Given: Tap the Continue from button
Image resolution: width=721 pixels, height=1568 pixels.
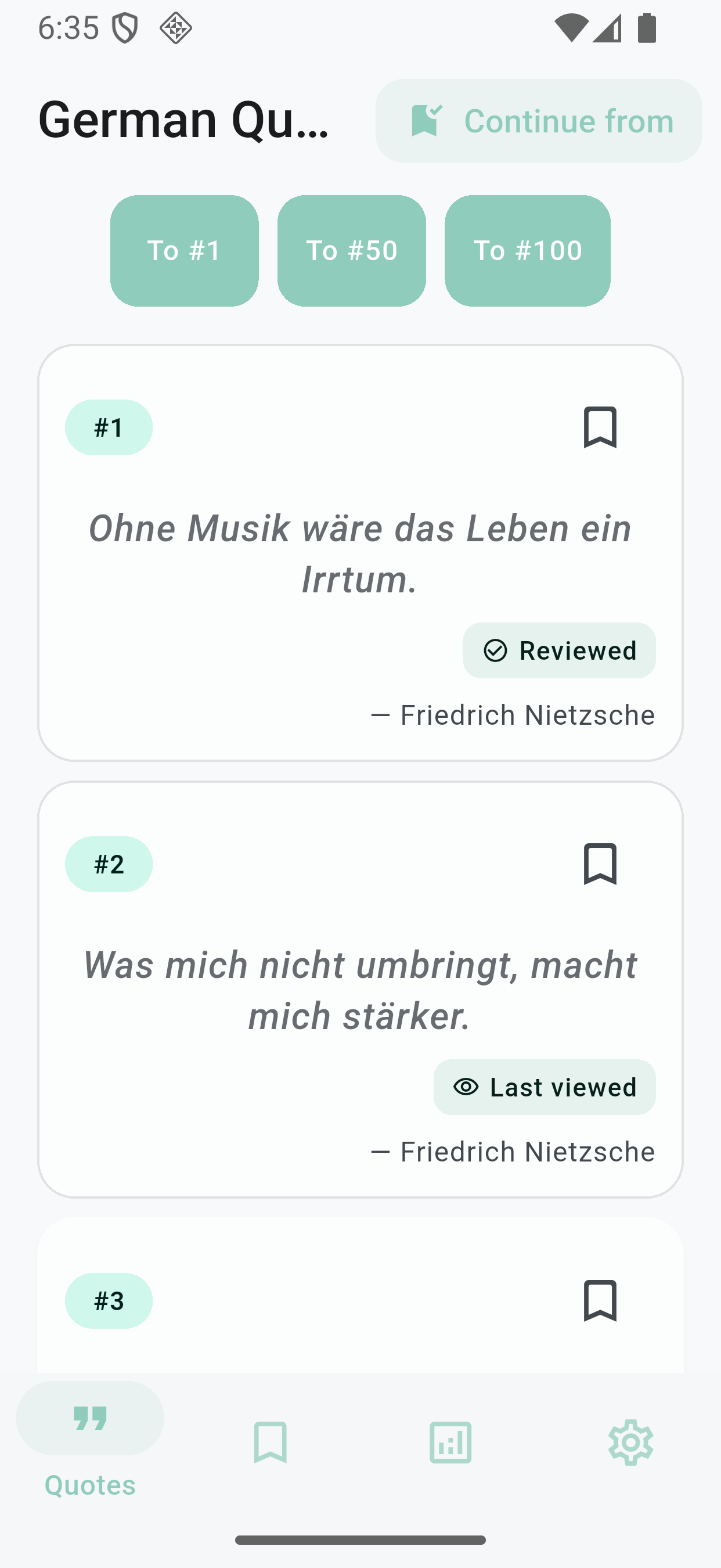Looking at the screenshot, I should [x=539, y=121].
